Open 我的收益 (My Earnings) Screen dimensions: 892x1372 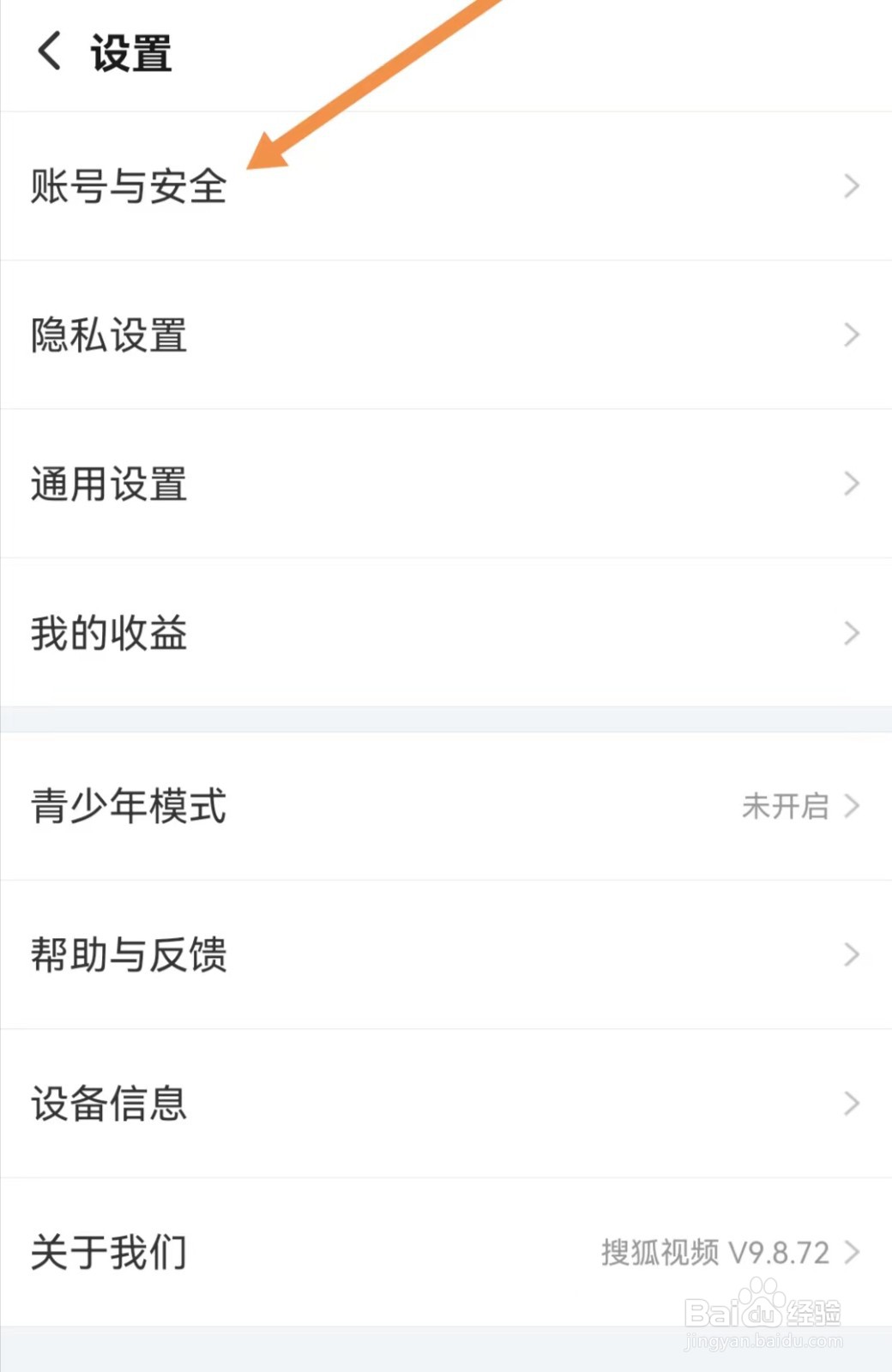point(108,633)
